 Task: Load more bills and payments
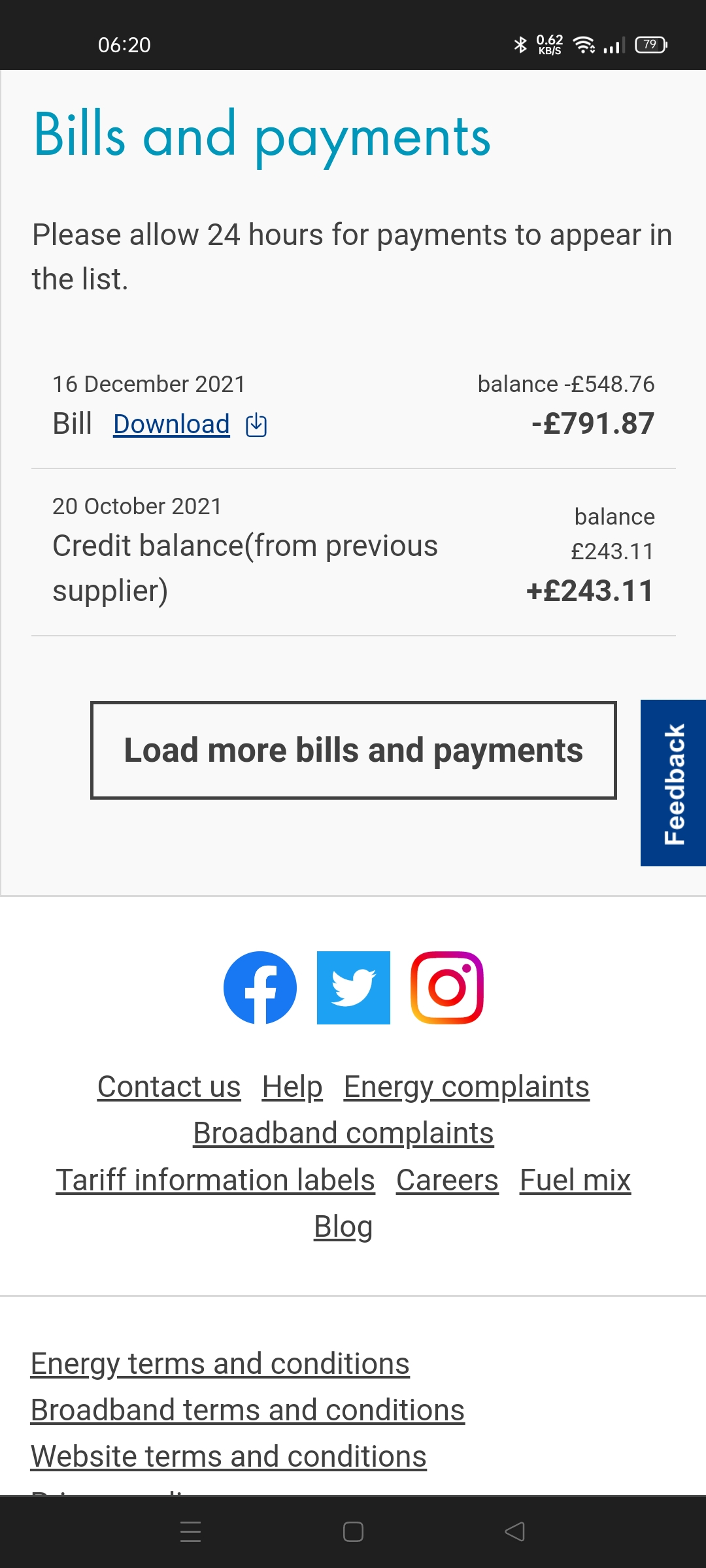point(353,750)
